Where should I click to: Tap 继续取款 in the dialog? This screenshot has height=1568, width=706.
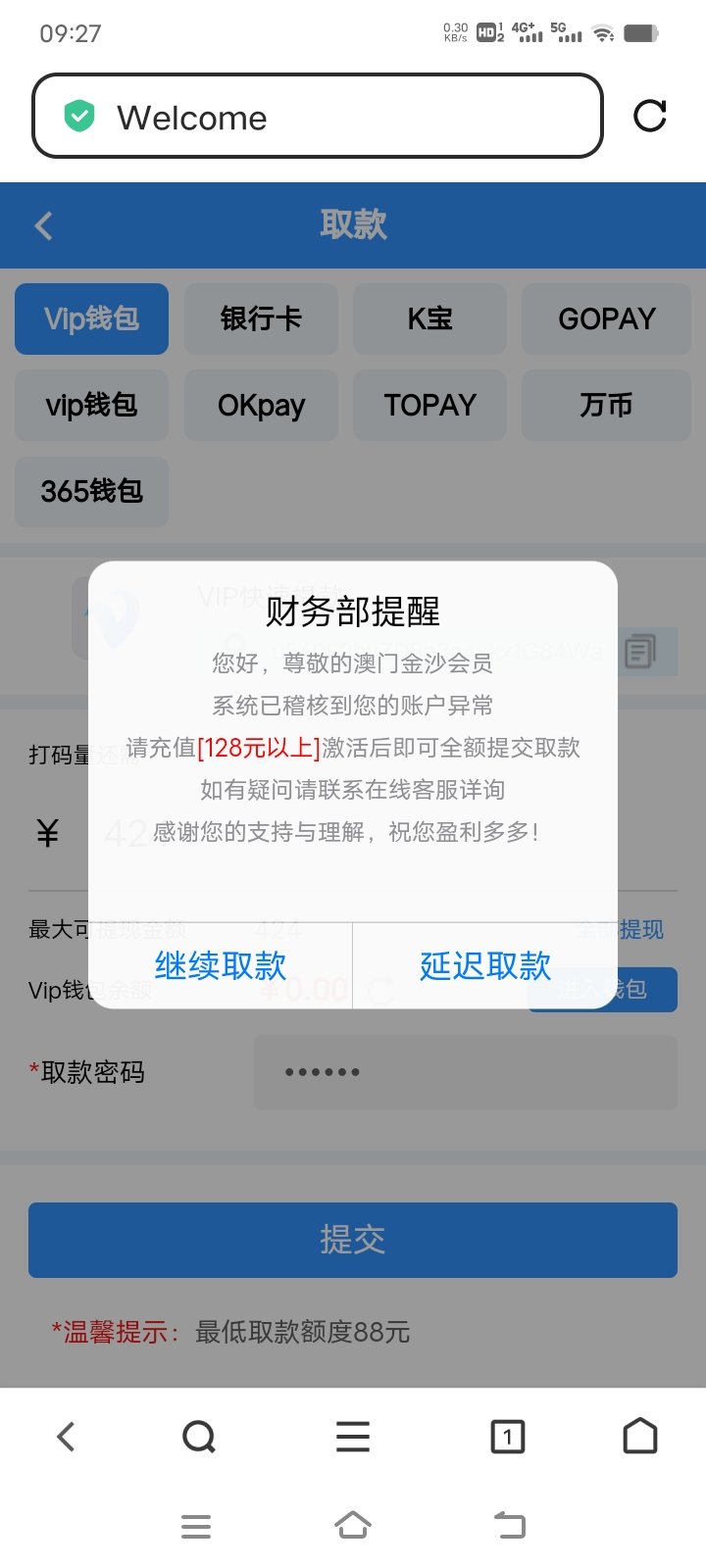point(221,965)
